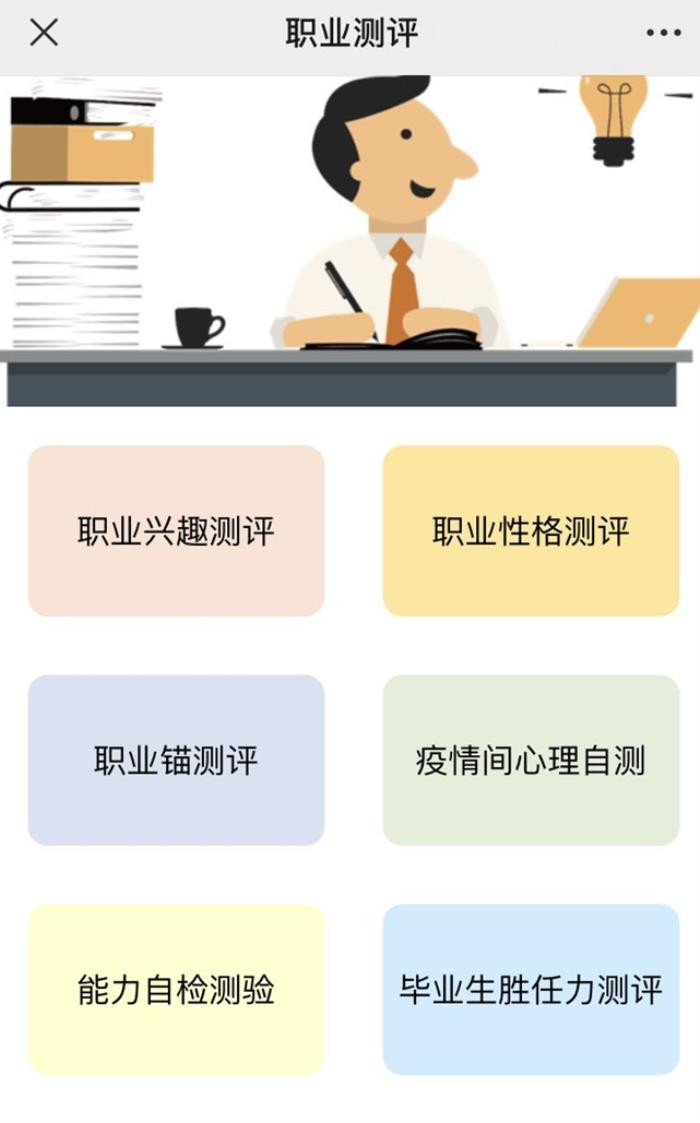700x1123 pixels.
Task: Launch the 能力自检测验 test
Action: (x=176, y=989)
